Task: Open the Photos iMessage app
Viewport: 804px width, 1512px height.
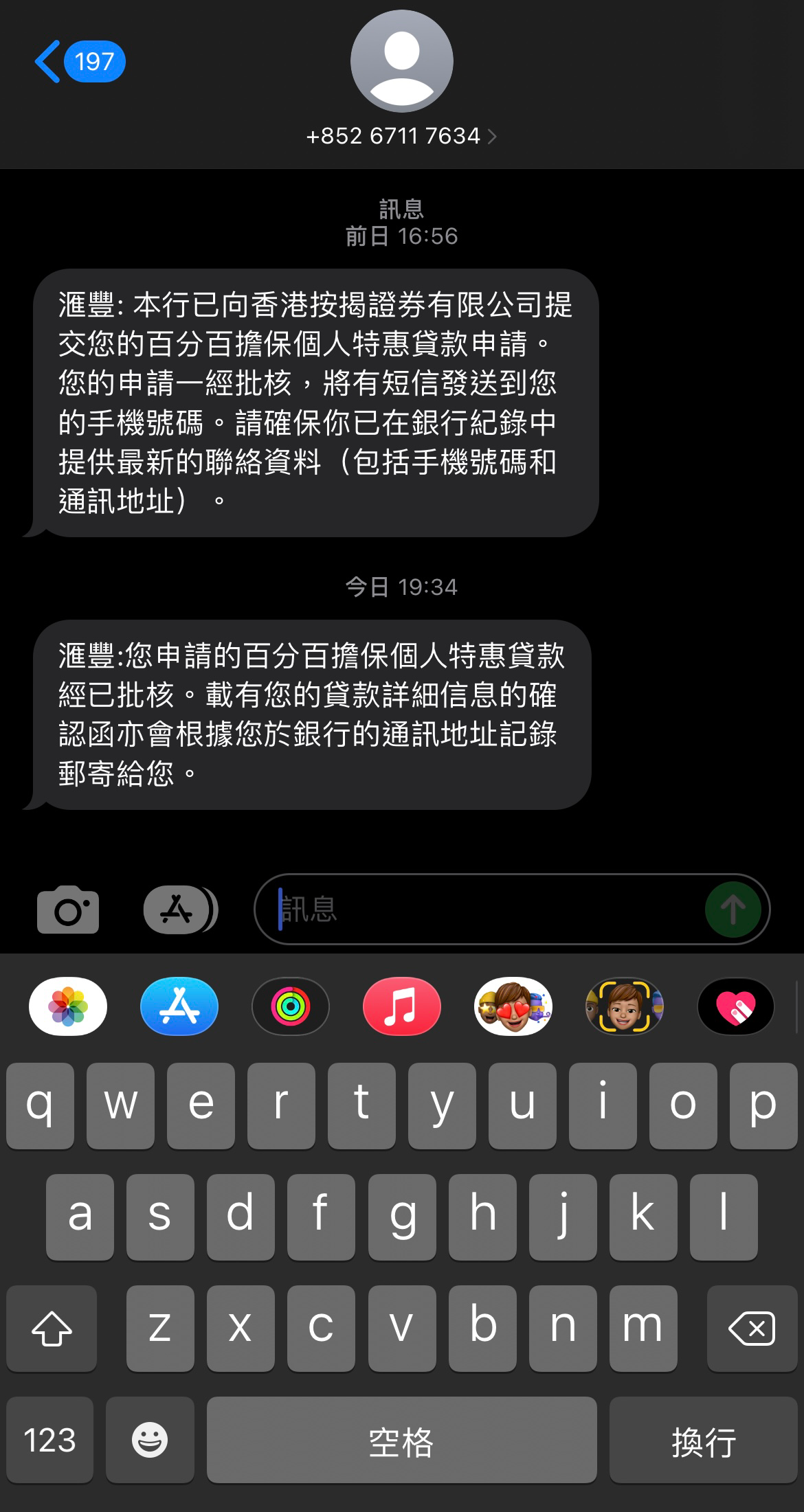Action: pos(68,1006)
